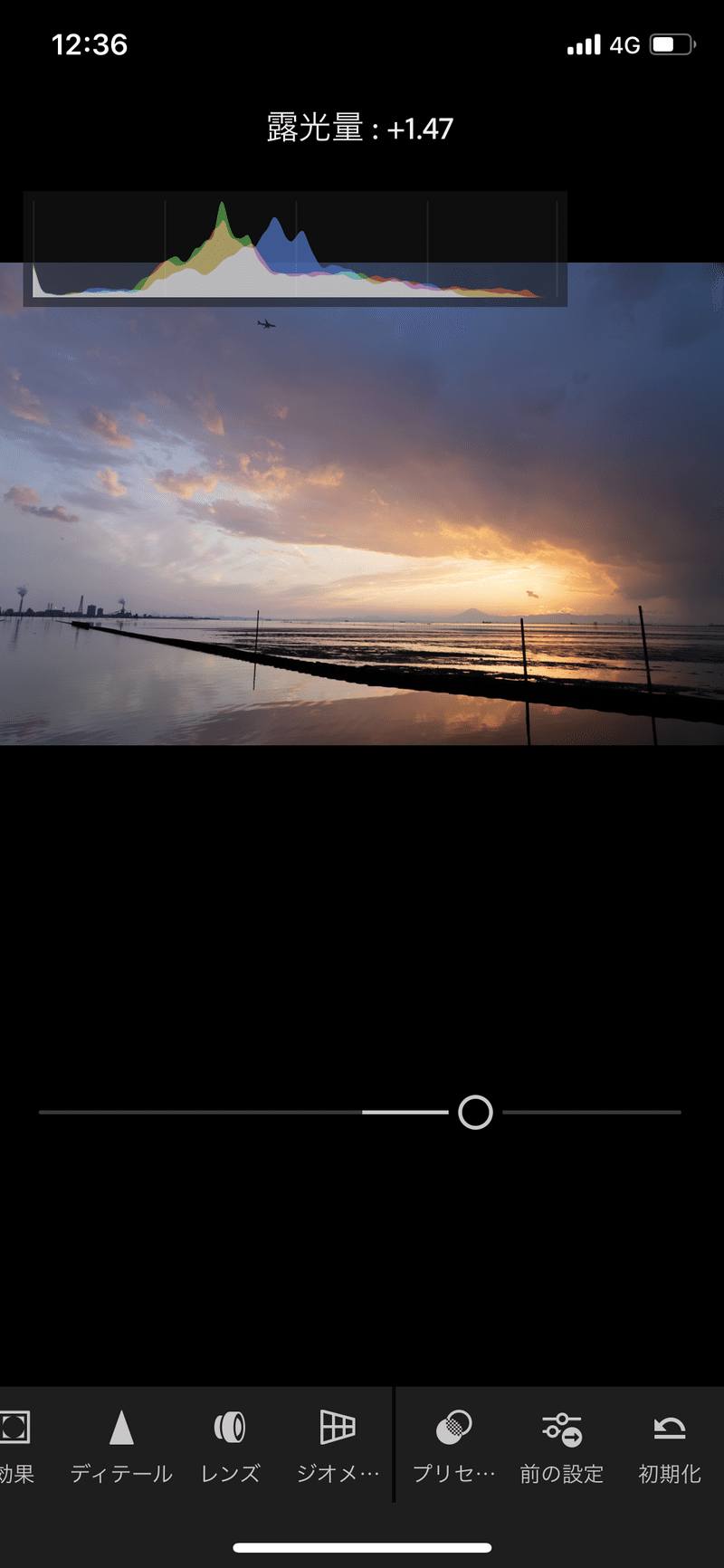Tap the exposure slider handle
This screenshot has width=724, height=1568.
pyautogui.click(x=475, y=1112)
